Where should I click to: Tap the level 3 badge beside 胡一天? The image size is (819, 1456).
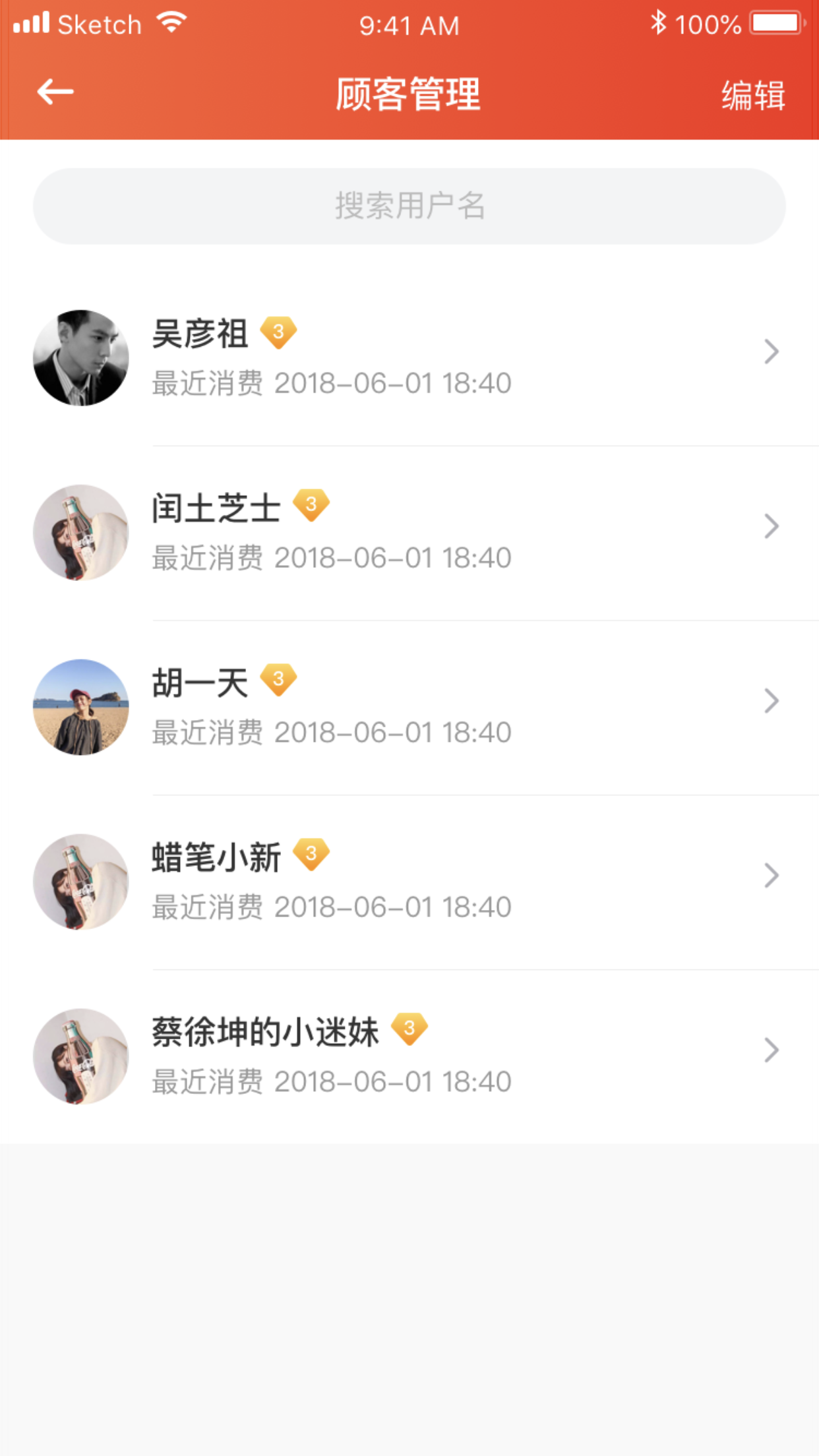click(278, 681)
